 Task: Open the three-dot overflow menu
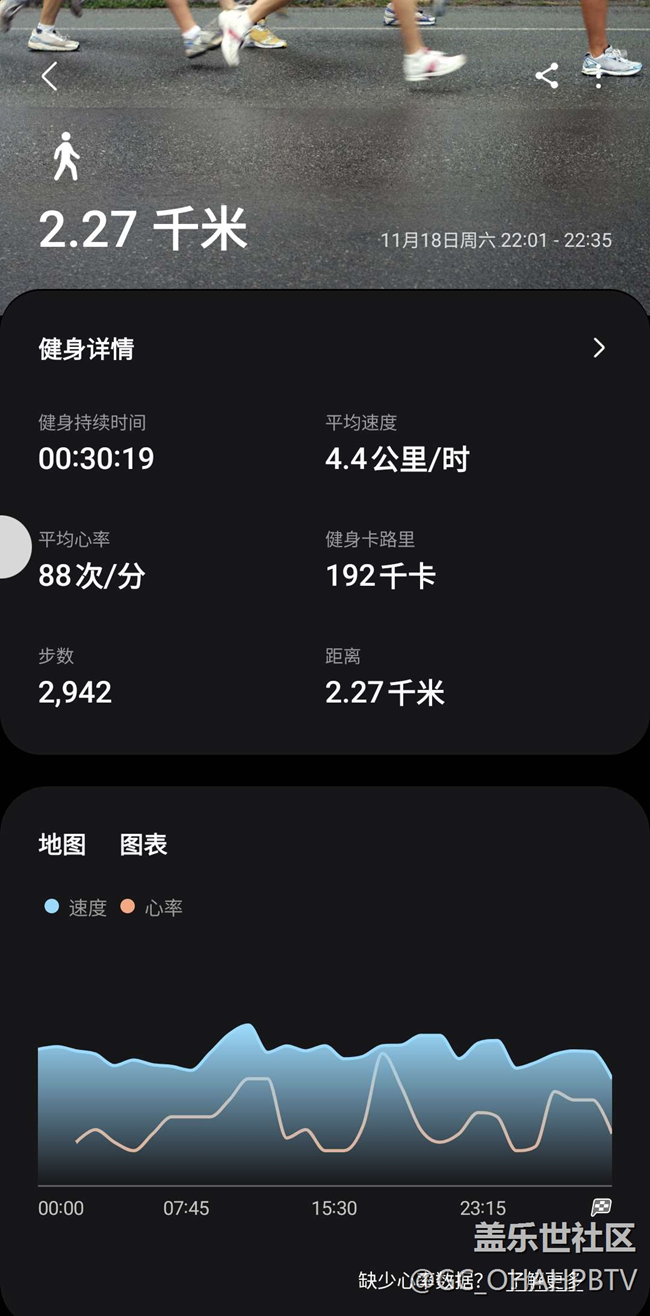599,76
